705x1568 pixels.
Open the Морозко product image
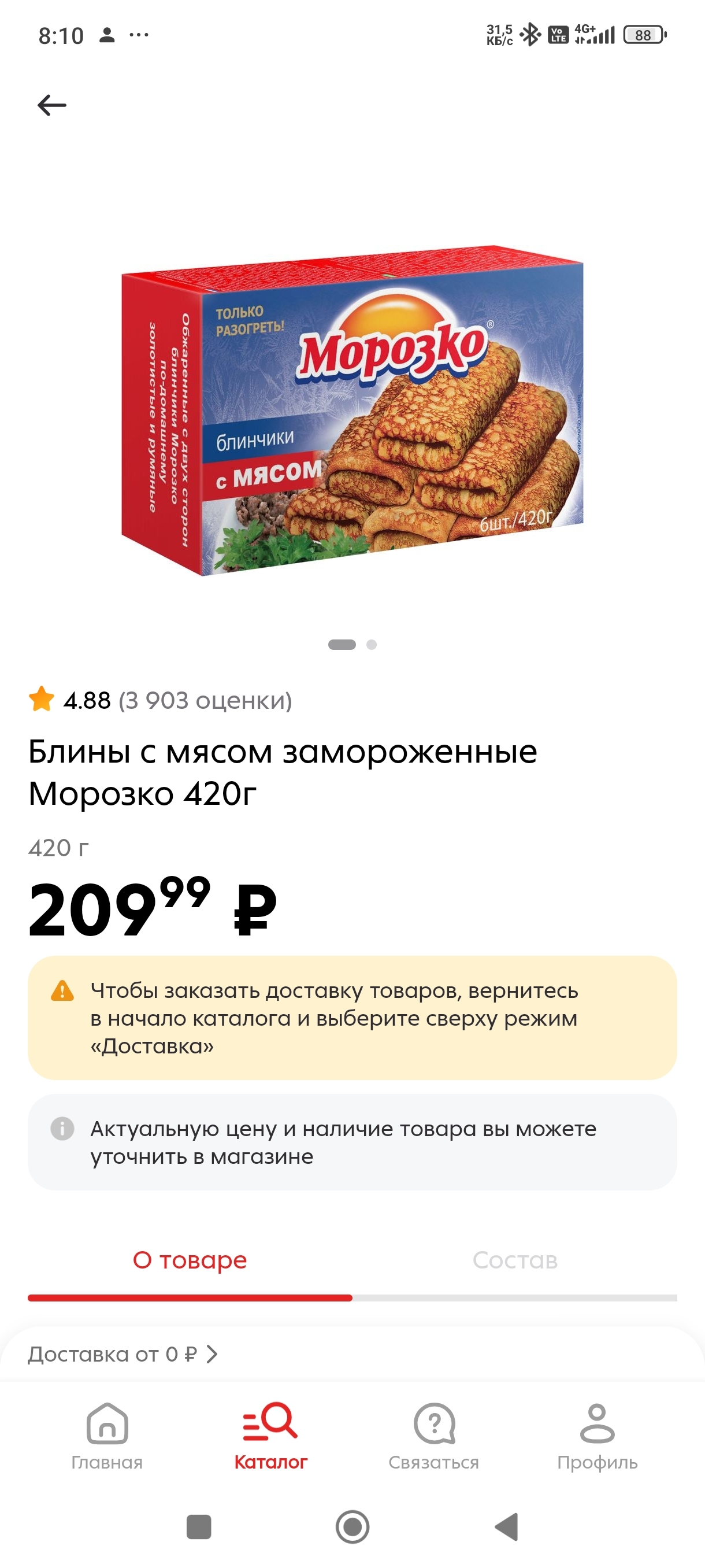click(352, 411)
